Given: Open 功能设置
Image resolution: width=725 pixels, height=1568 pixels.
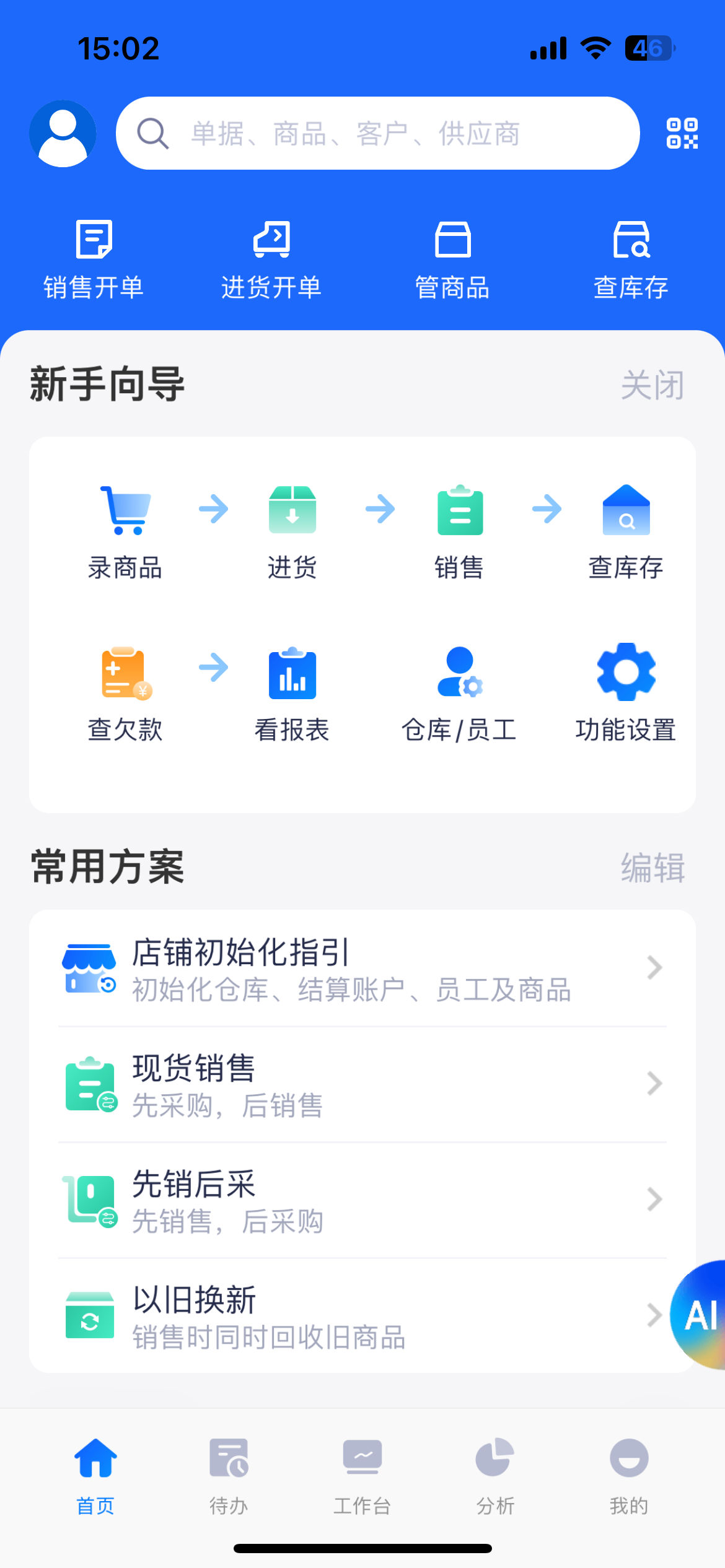Looking at the screenshot, I should [x=626, y=694].
